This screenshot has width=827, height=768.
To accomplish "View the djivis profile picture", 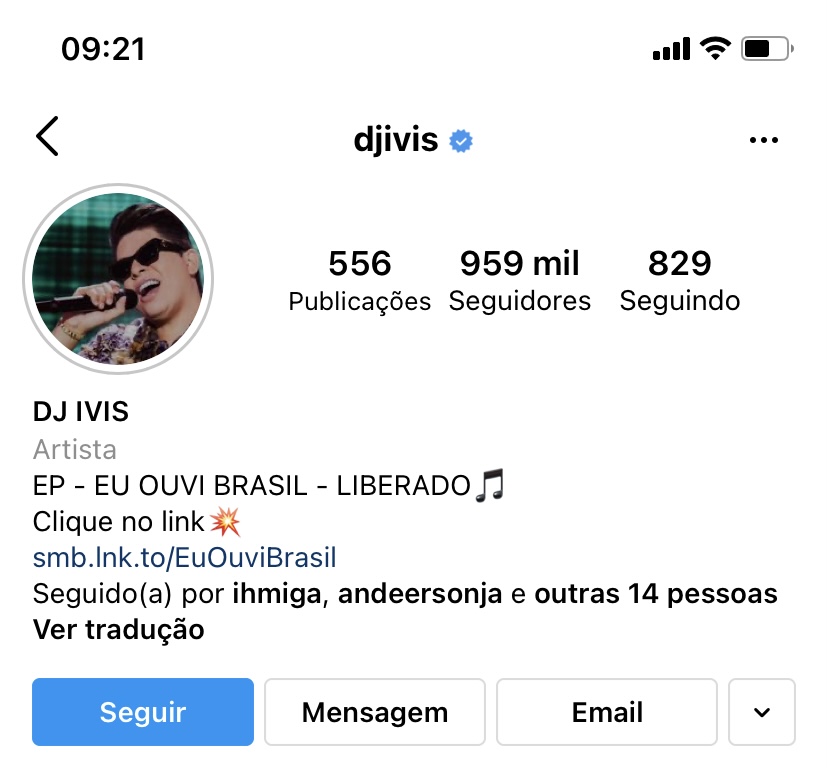I will (x=118, y=278).
